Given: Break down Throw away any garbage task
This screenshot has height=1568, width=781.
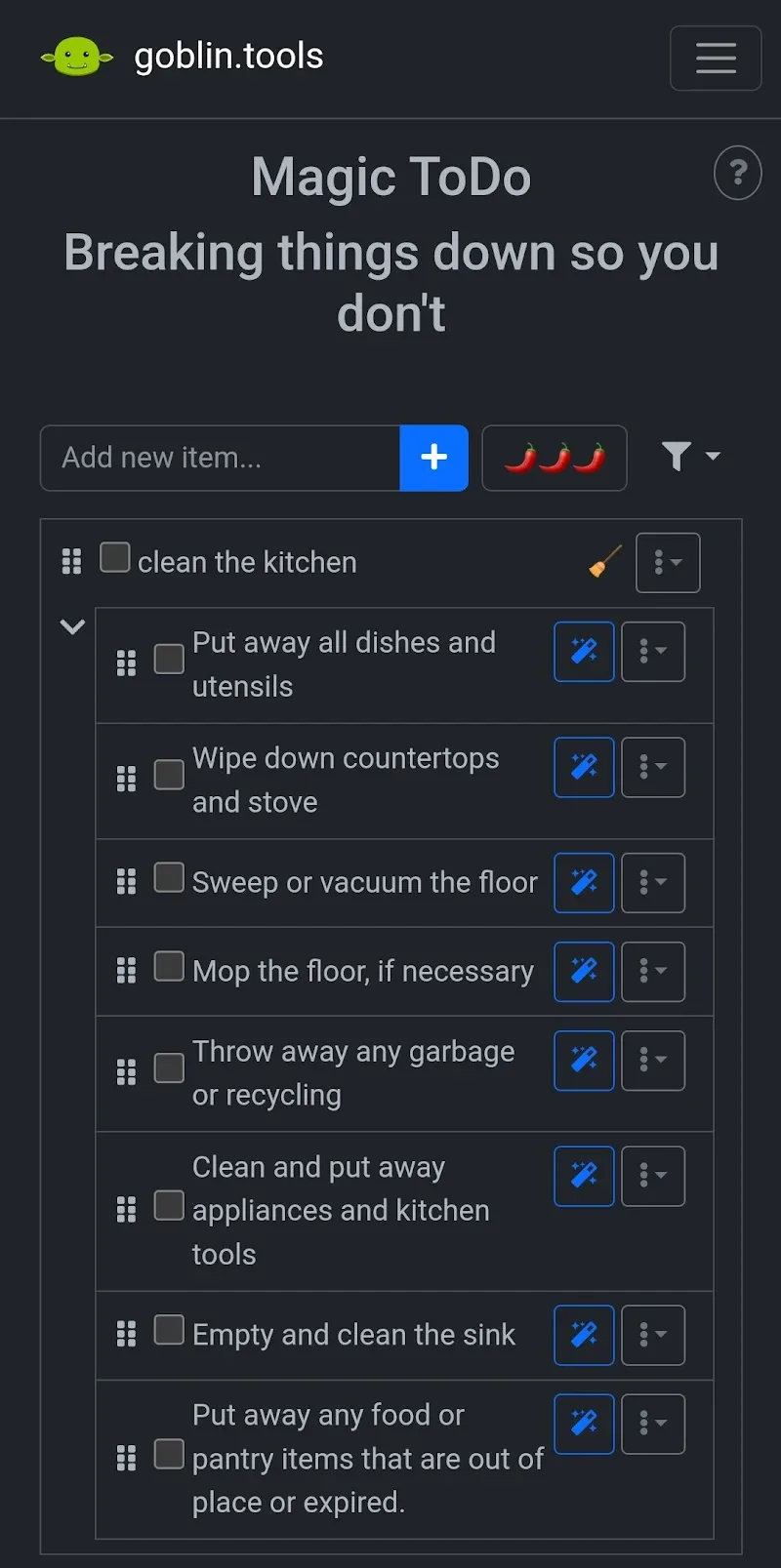Looking at the screenshot, I should [x=584, y=1061].
